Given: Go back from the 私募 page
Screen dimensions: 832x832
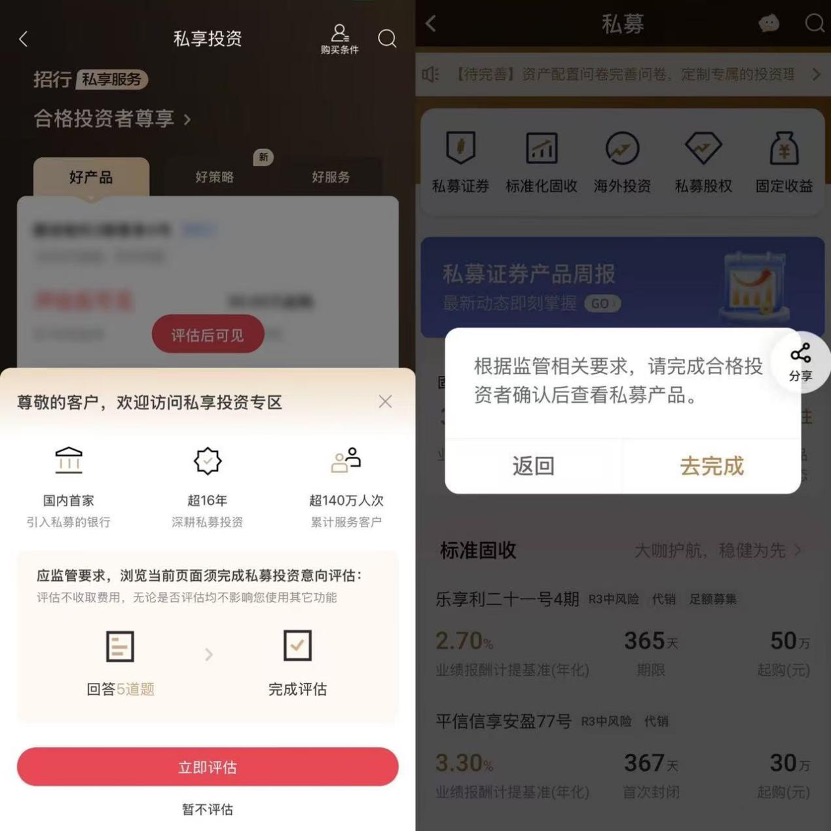Looking at the screenshot, I should [431, 24].
